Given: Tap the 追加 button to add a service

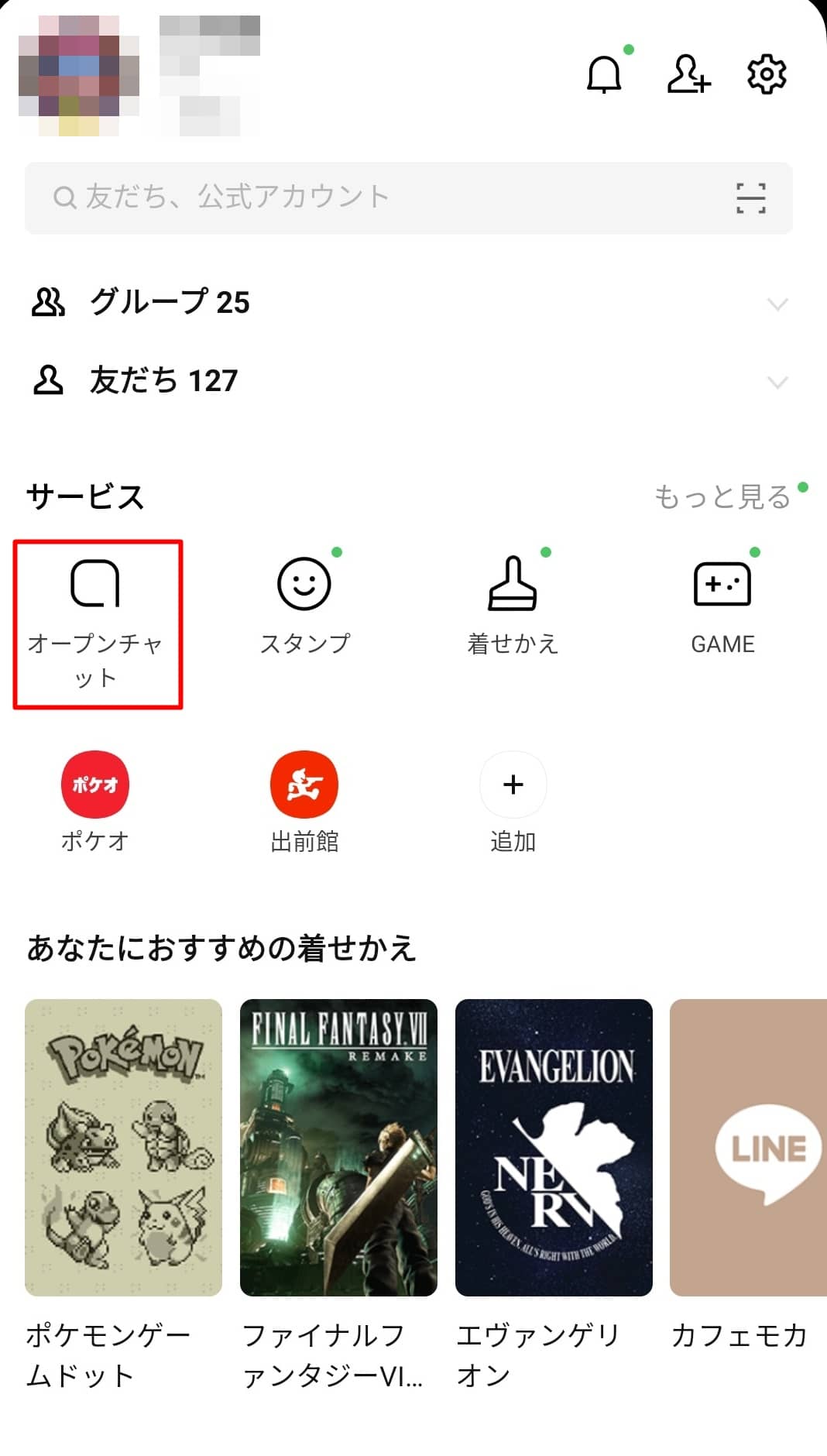Looking at the screenshot, I should coord(513,785).
